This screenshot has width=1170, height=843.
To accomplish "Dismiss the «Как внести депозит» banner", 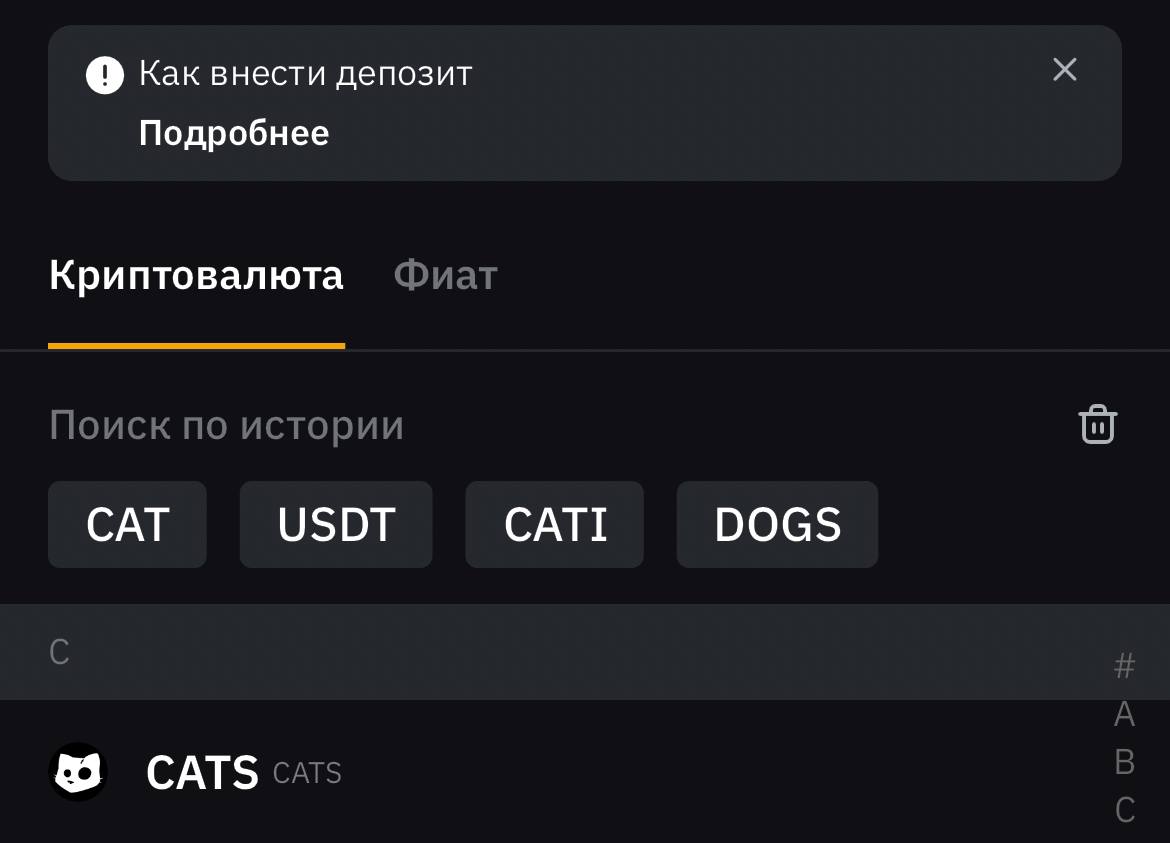I will tap(1064, 70).
